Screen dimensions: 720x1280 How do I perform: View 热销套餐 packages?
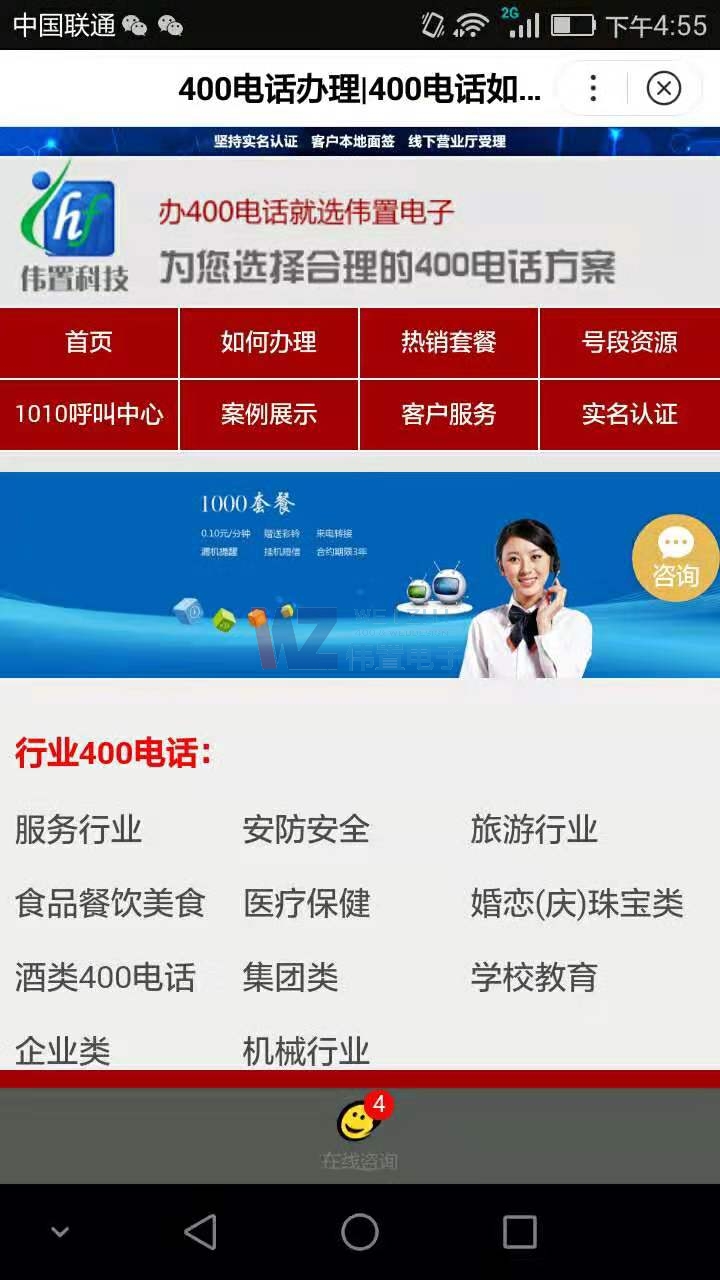coord(448,343)
